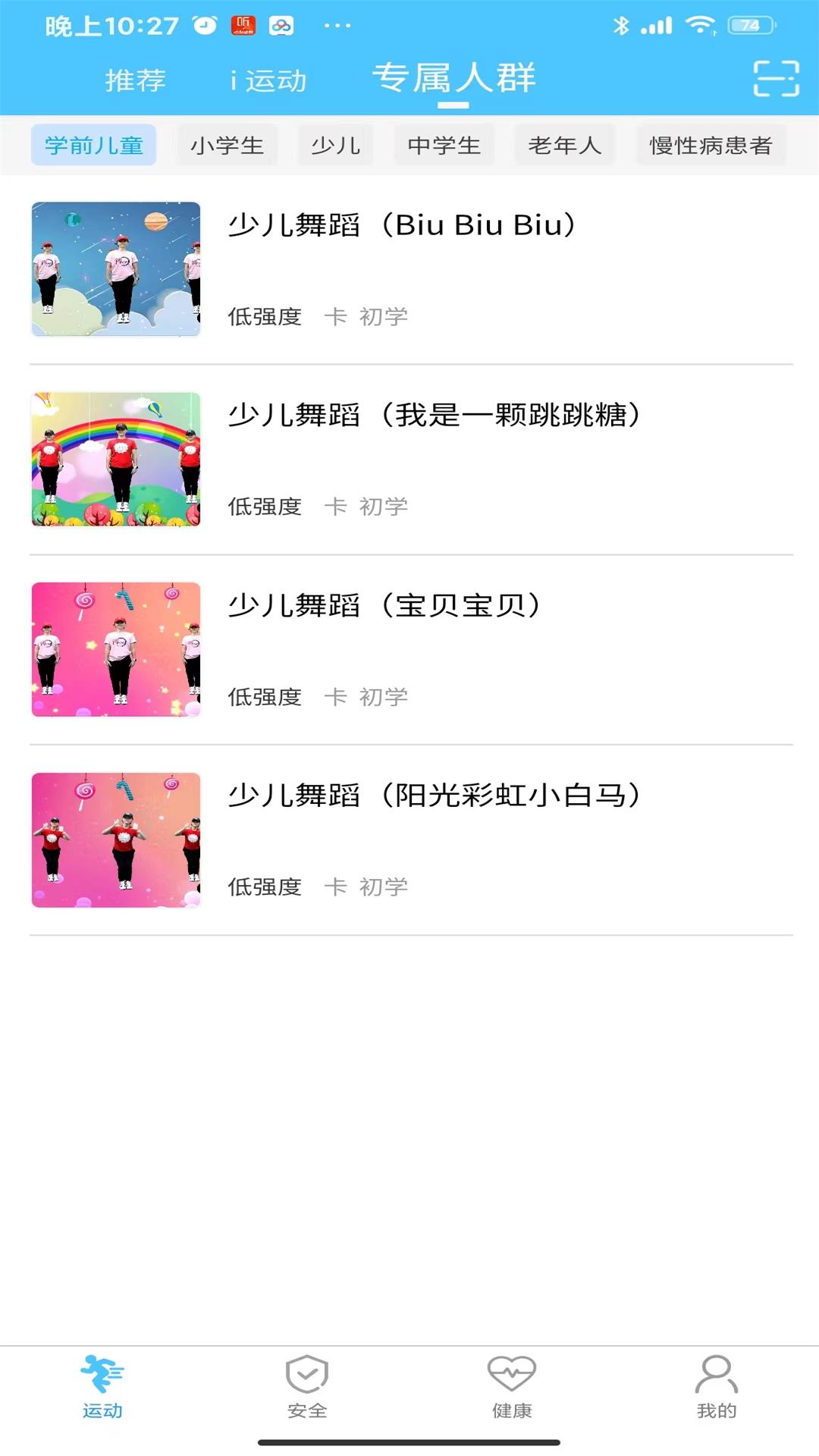Select the 小学生 filter chip
The height and width of the screenshot is (1456, 819).
227,145
